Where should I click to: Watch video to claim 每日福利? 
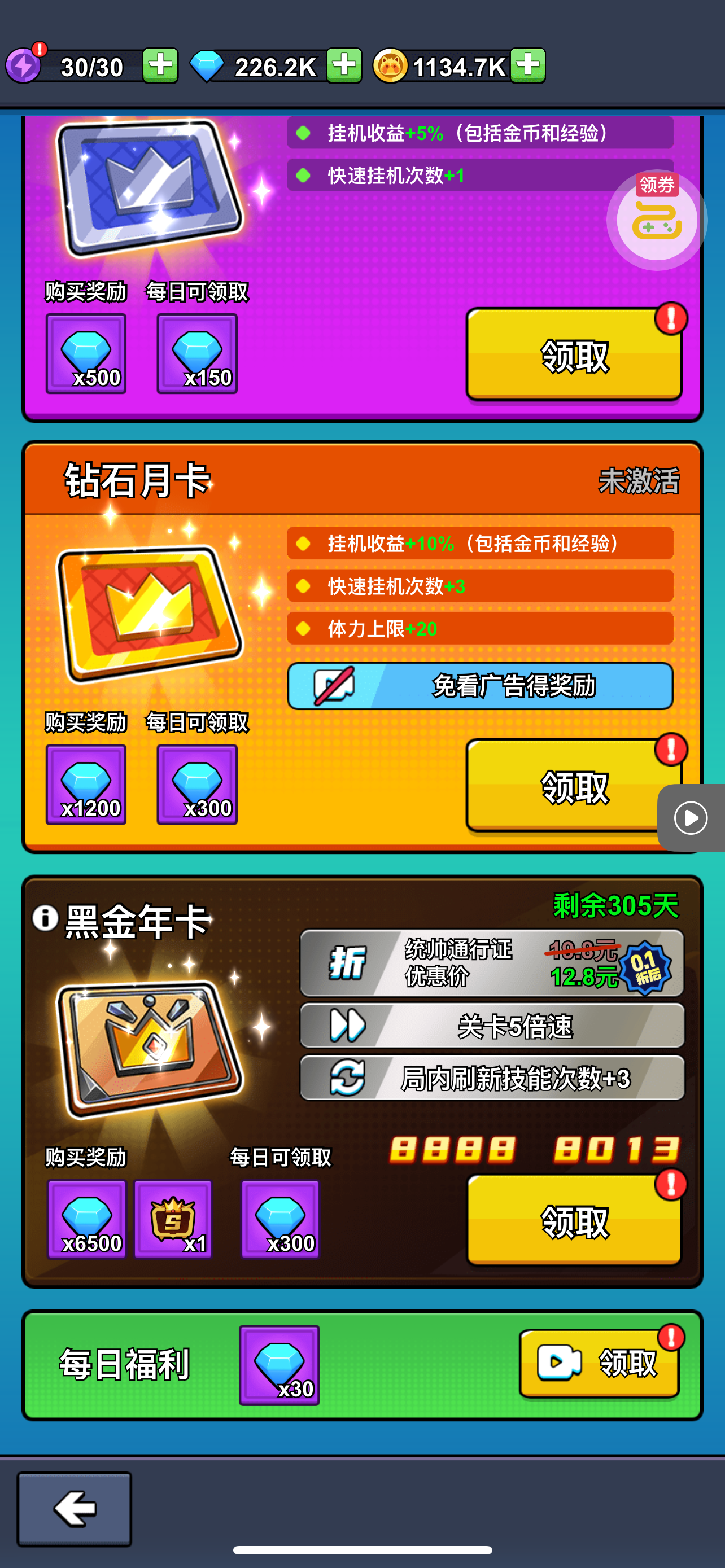tap(599, 1362)
